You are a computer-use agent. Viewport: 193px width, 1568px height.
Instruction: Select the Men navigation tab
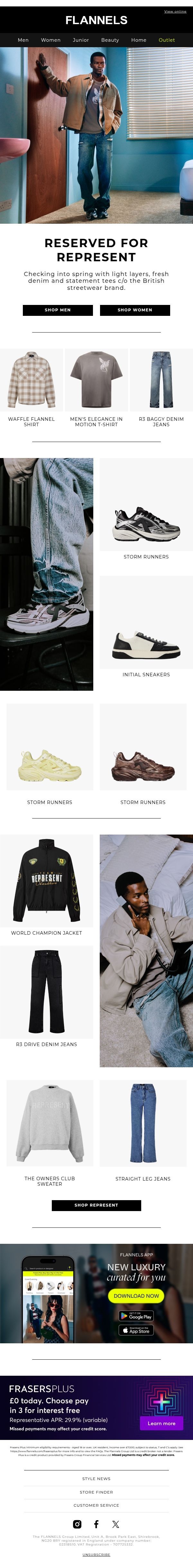[x=23, y=40]
